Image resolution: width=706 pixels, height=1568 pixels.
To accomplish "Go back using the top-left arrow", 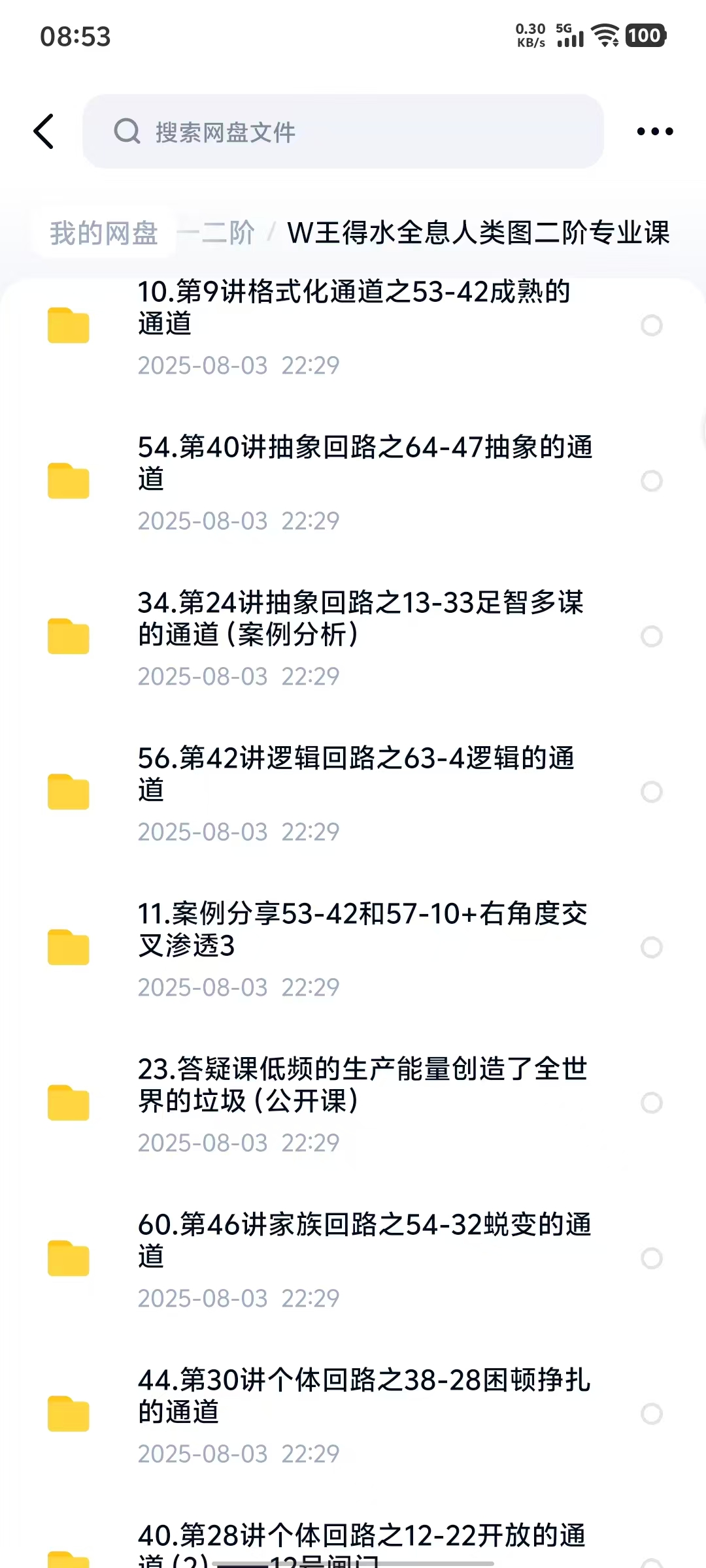I will [x=44, y=131].
